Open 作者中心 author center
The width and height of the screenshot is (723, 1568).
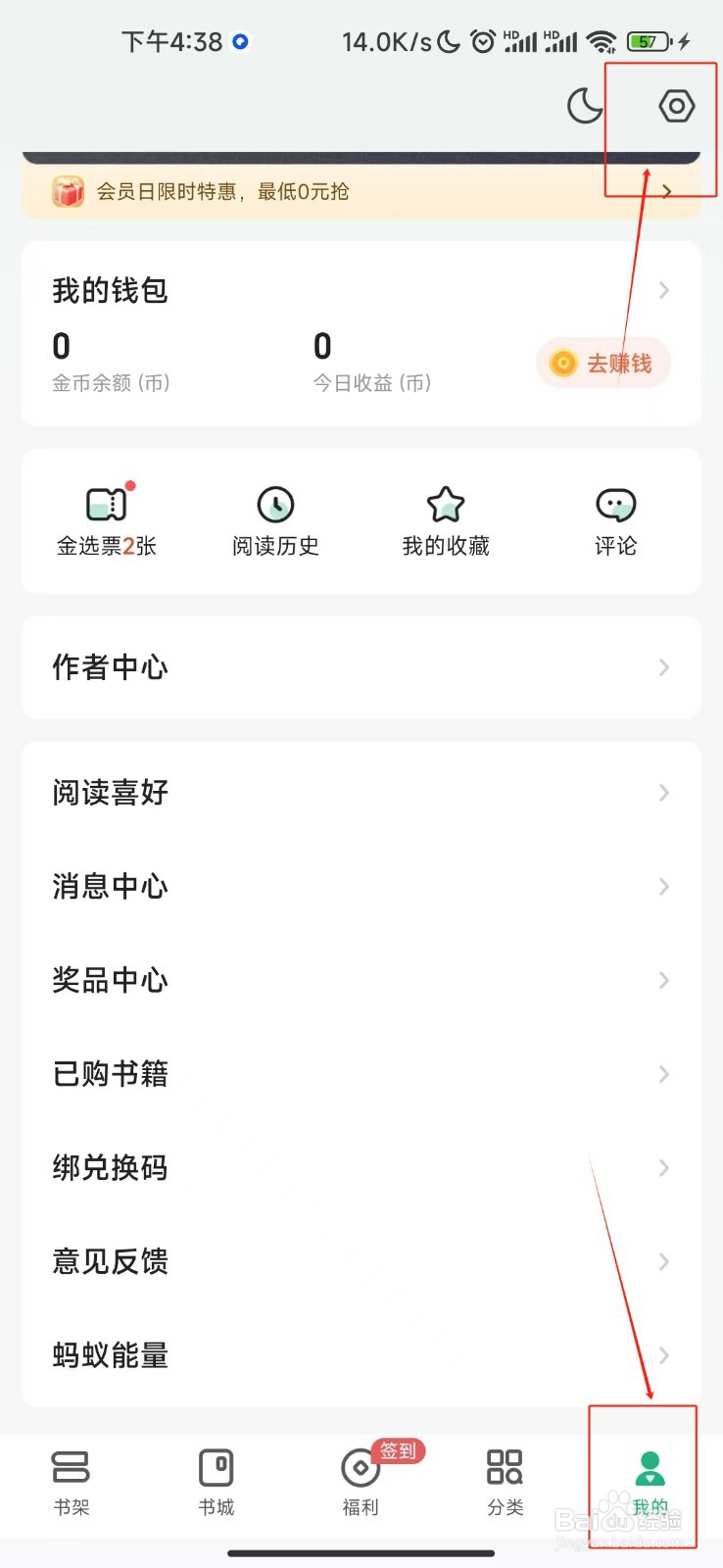click(361, 667)
